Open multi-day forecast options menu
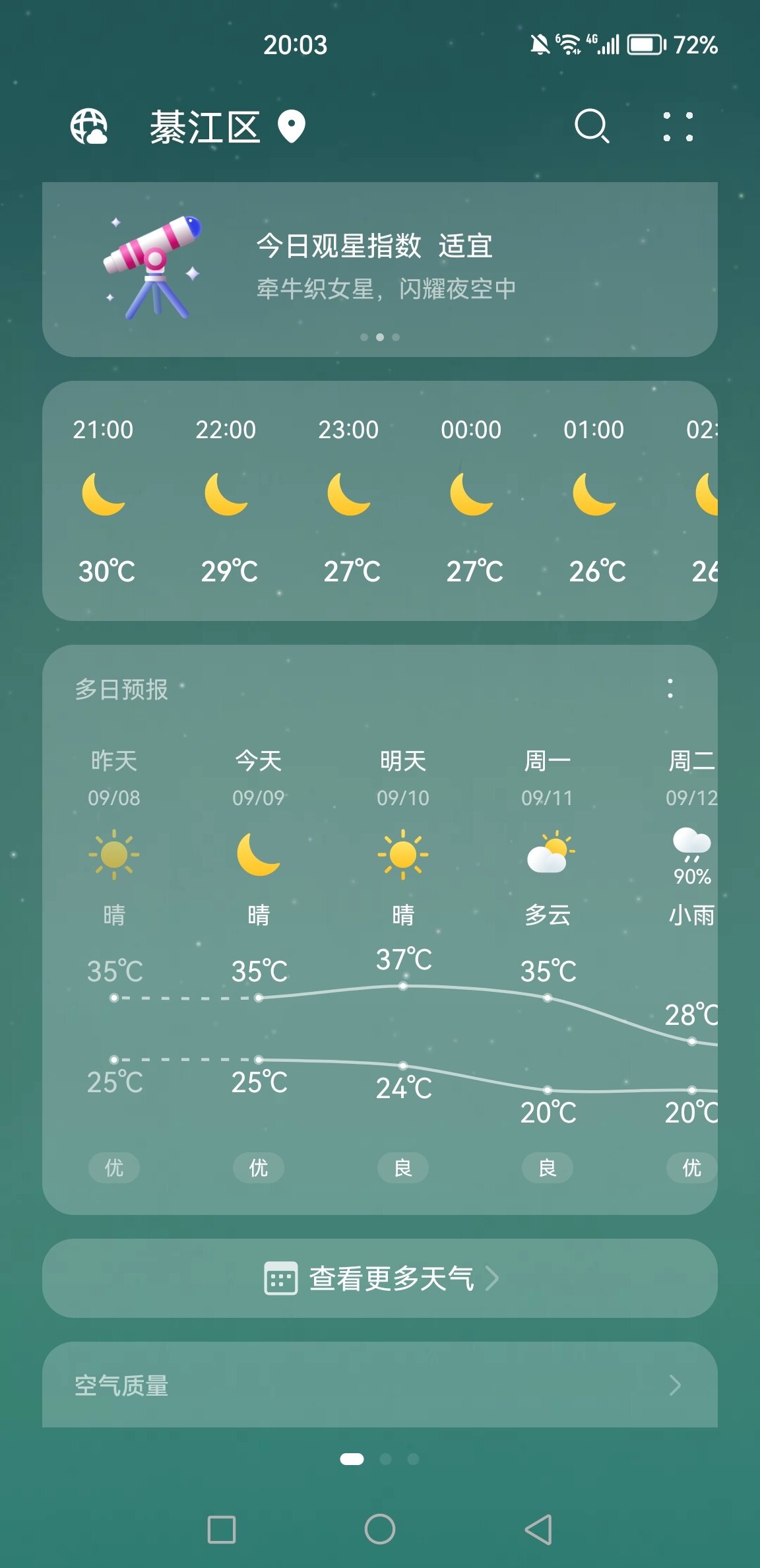The image size is (760, 1568). point(670,688)
